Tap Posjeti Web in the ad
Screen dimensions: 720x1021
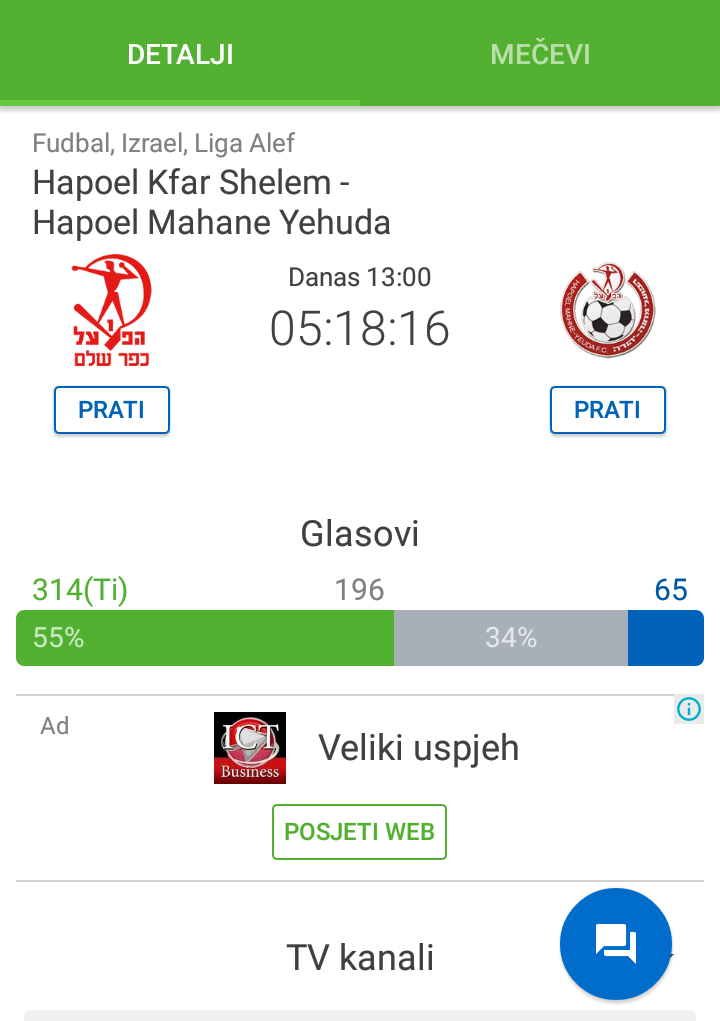359,832
